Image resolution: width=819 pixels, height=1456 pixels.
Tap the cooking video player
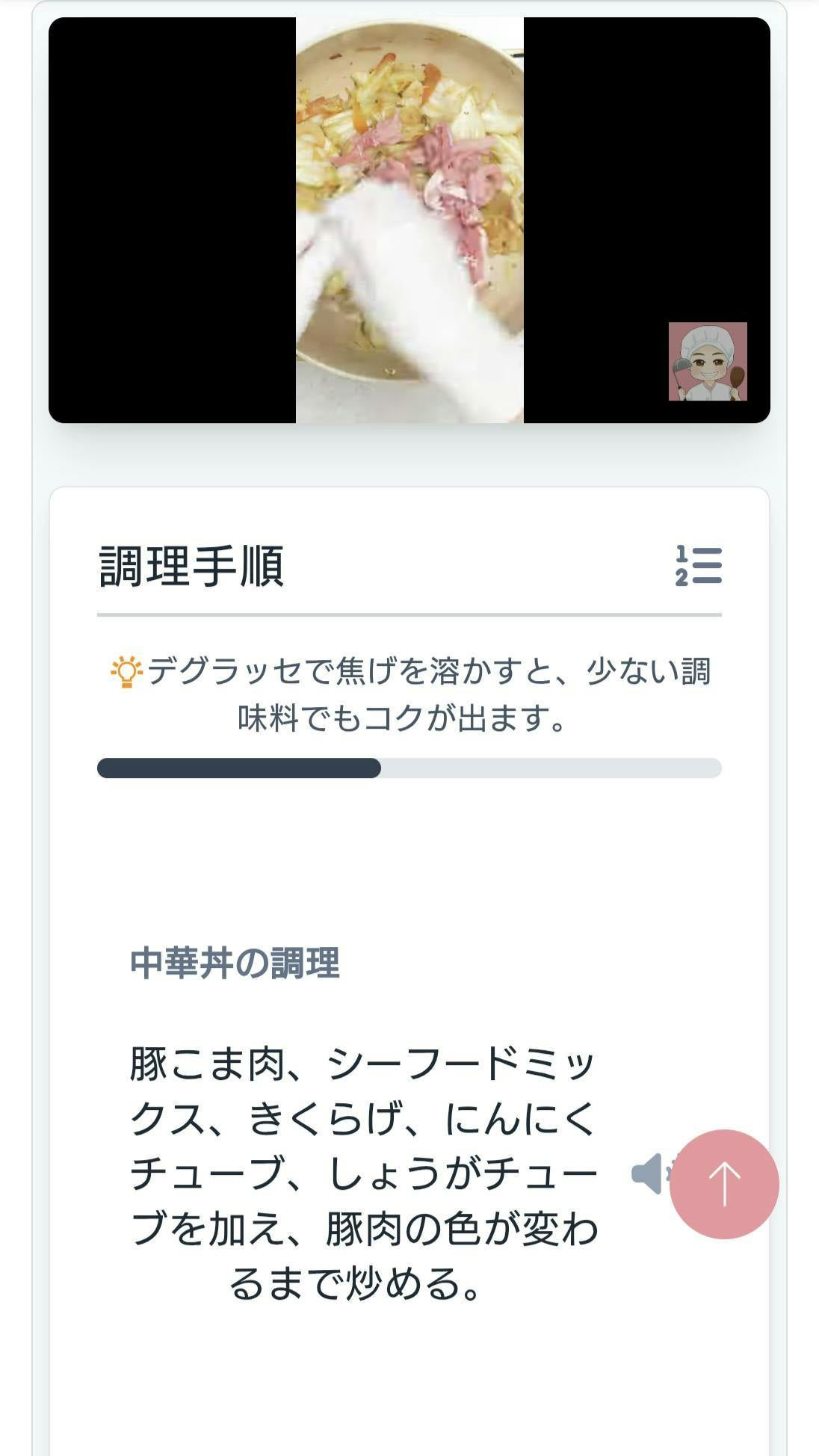tap(409, 220)
